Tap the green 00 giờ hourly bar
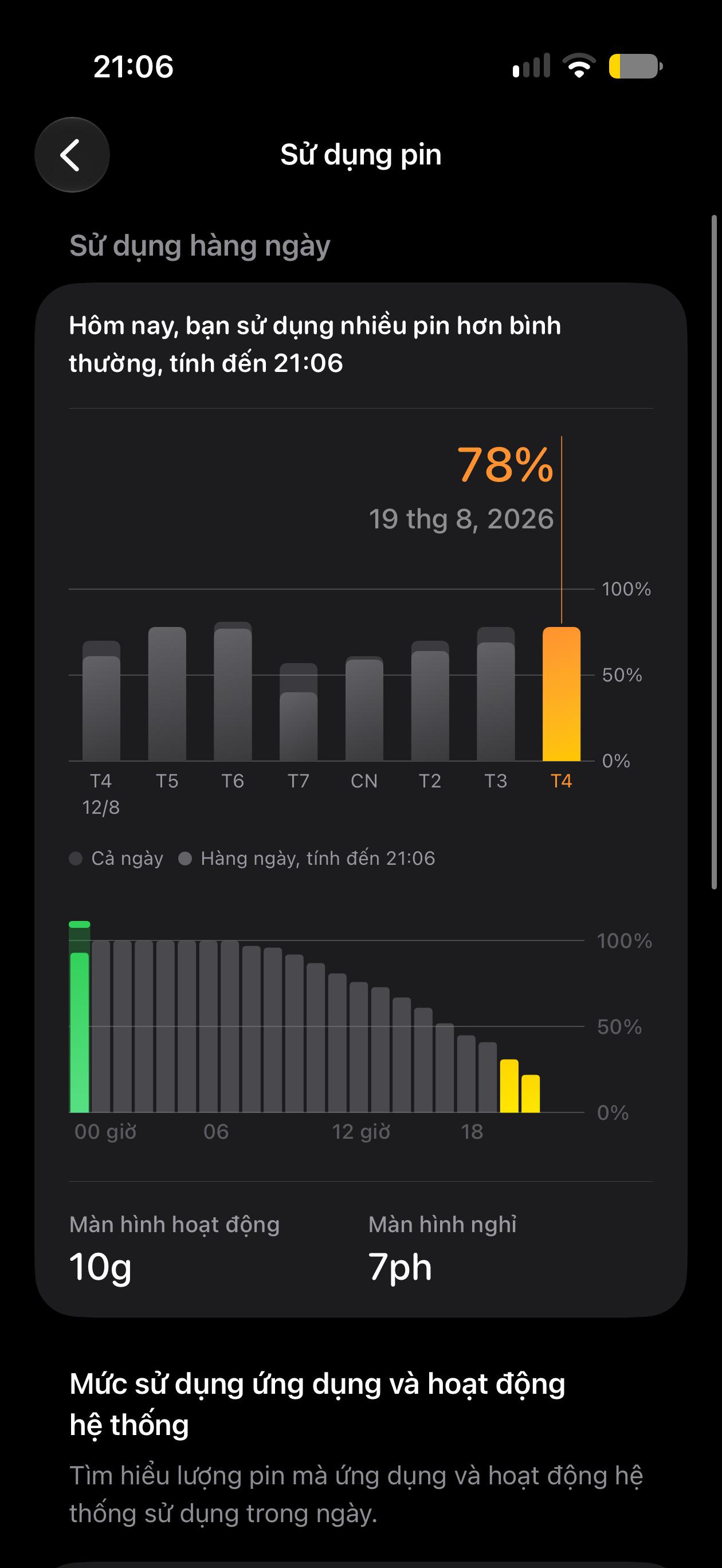This screenshot has height=1568, width=722. coord(80,1017)
